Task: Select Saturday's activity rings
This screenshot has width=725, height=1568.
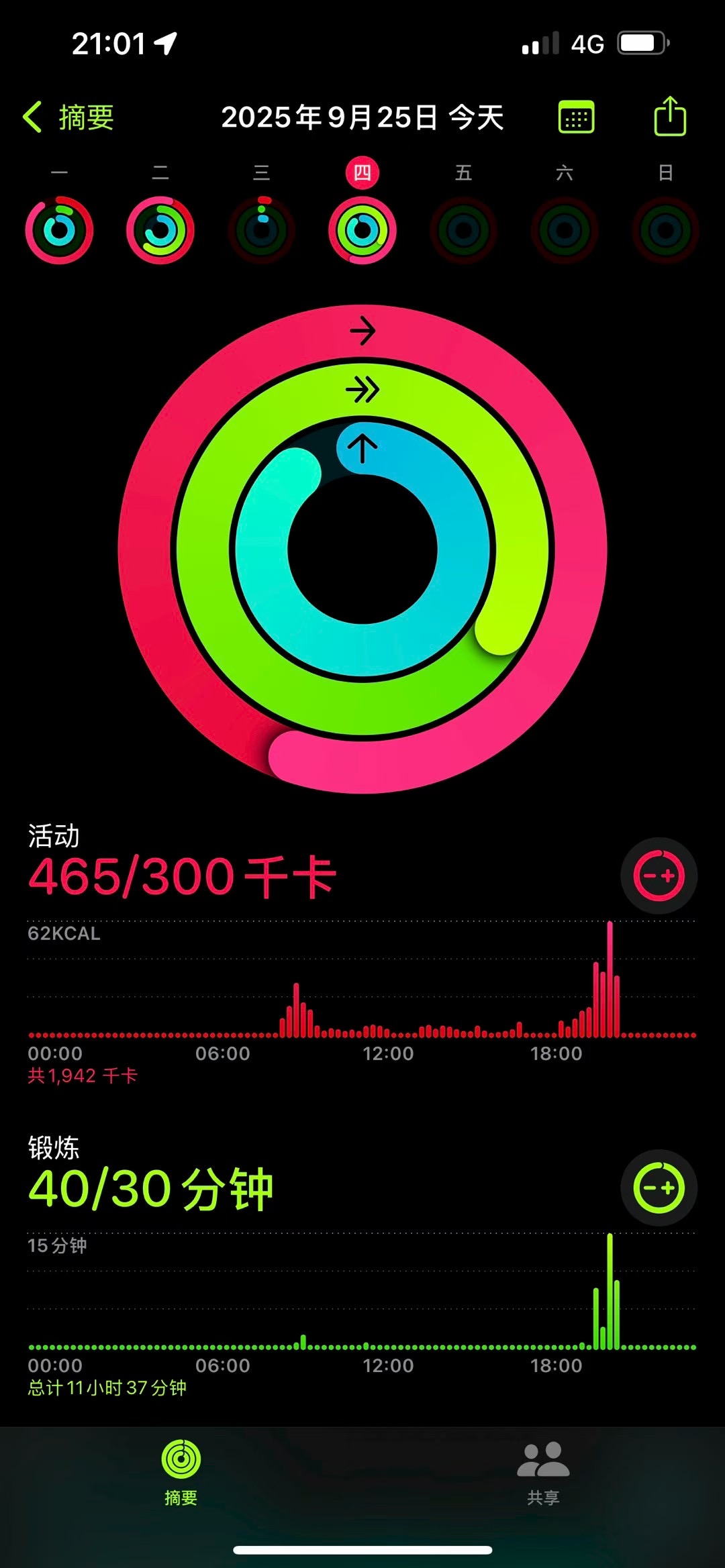Action: click(565, 229)
